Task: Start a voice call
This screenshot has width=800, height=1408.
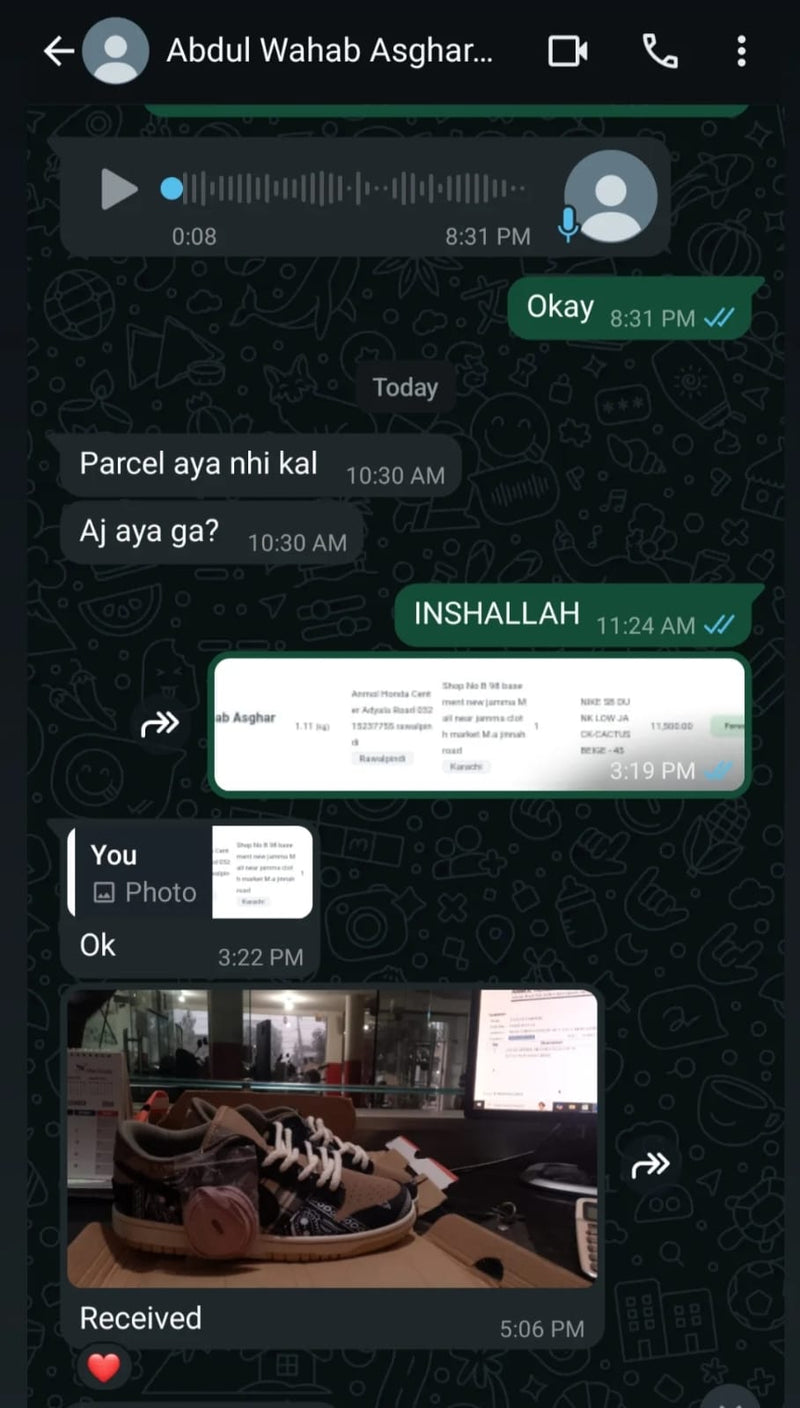Action: point(659,51)
